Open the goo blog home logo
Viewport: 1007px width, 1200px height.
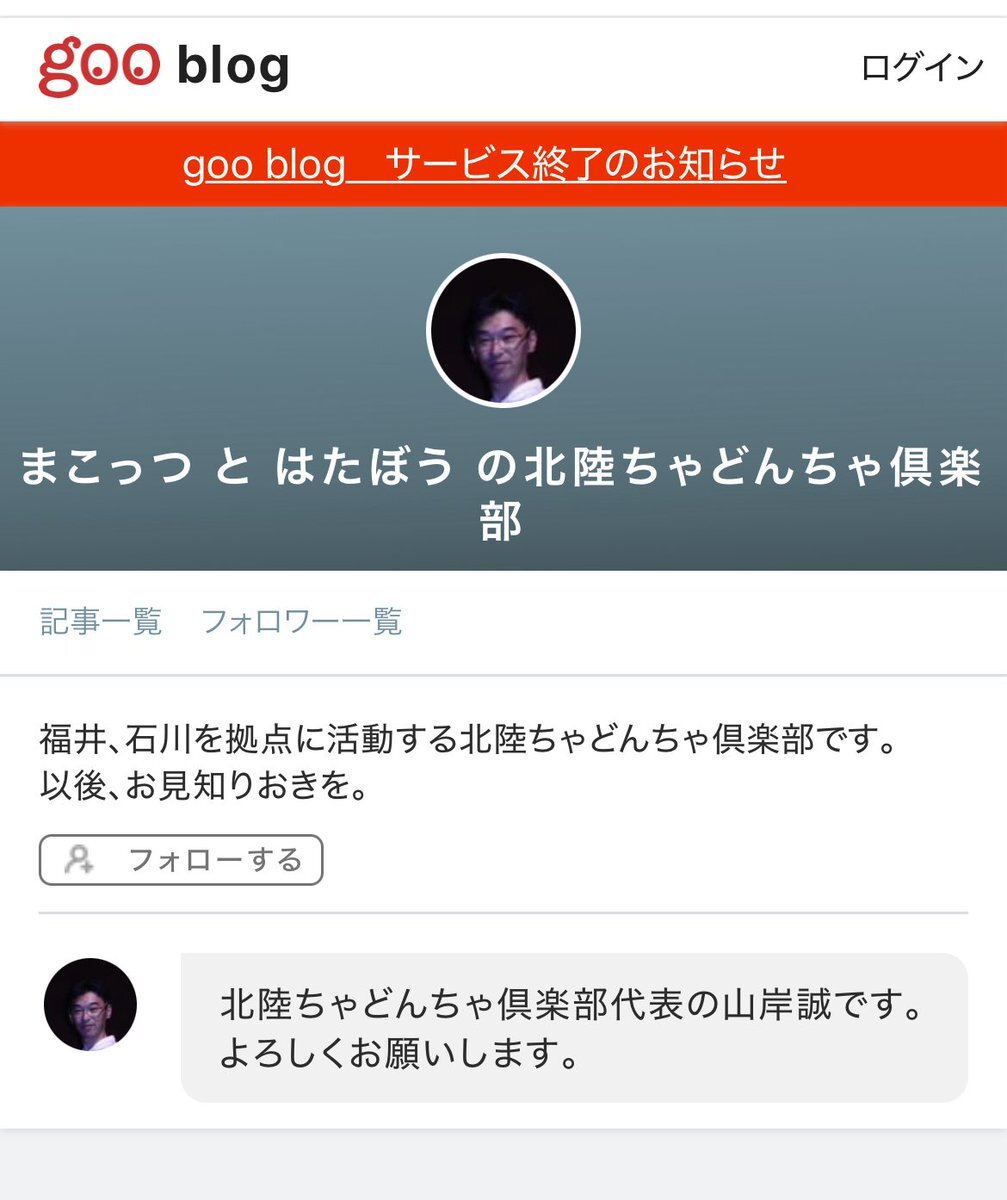pos(164,66)
